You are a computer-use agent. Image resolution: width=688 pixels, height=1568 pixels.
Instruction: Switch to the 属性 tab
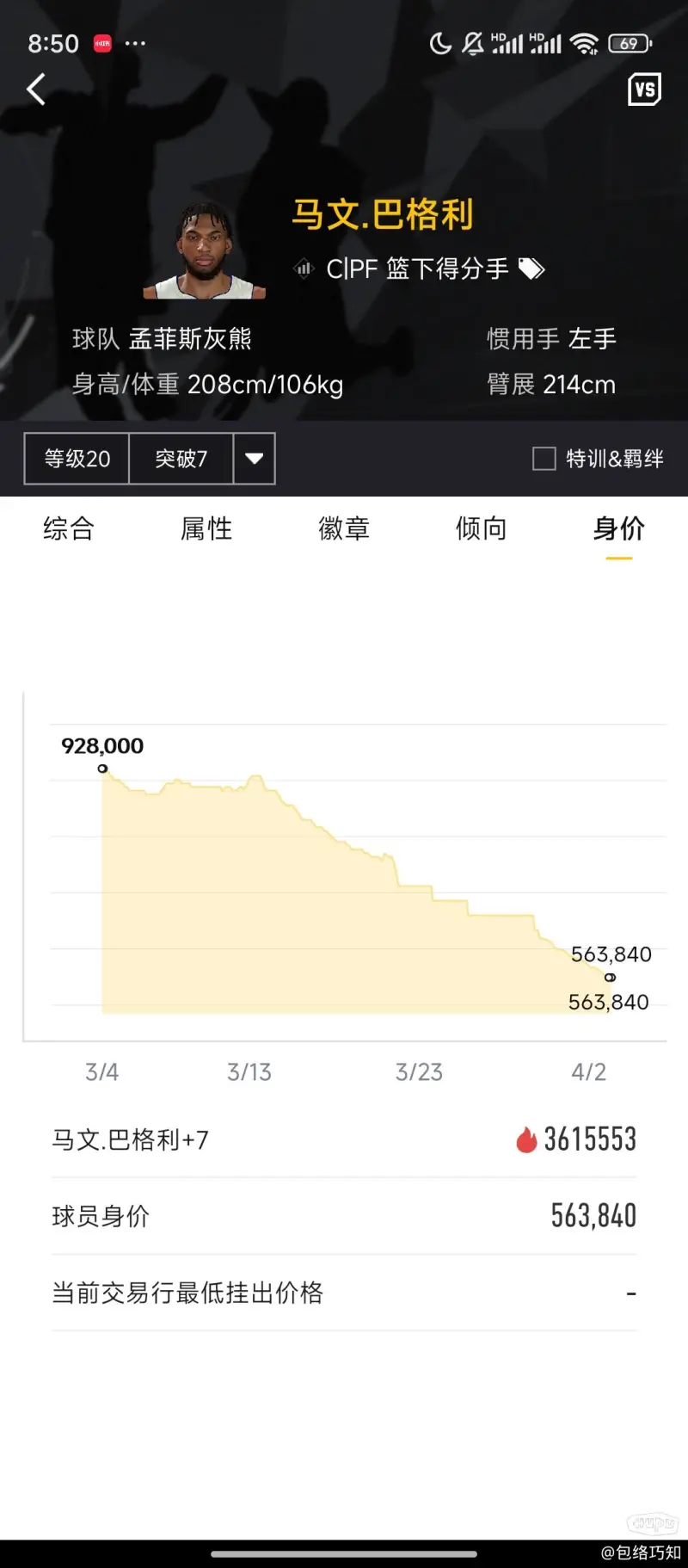coord(206,528)
